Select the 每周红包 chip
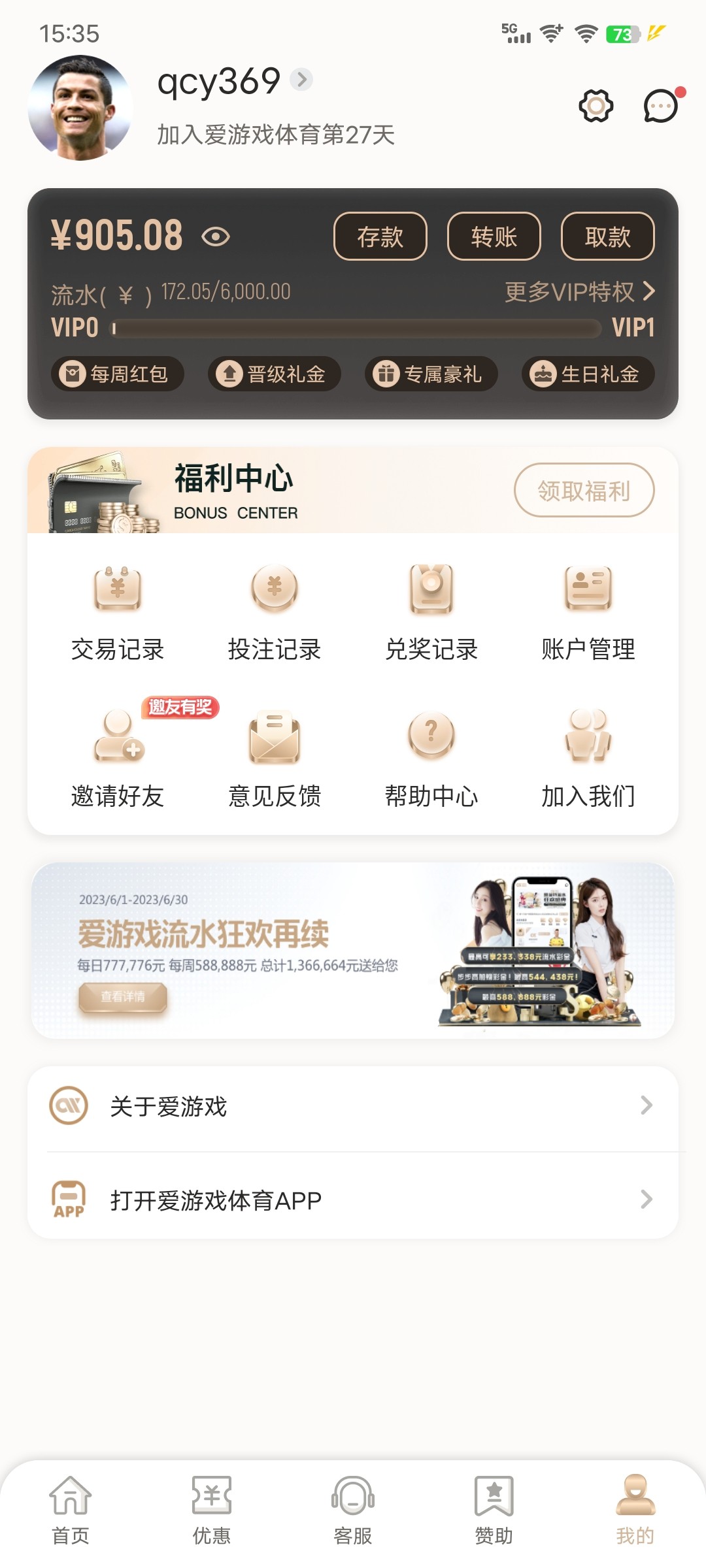This screenshot has height=1568, width=706. [x=118, y=374]
